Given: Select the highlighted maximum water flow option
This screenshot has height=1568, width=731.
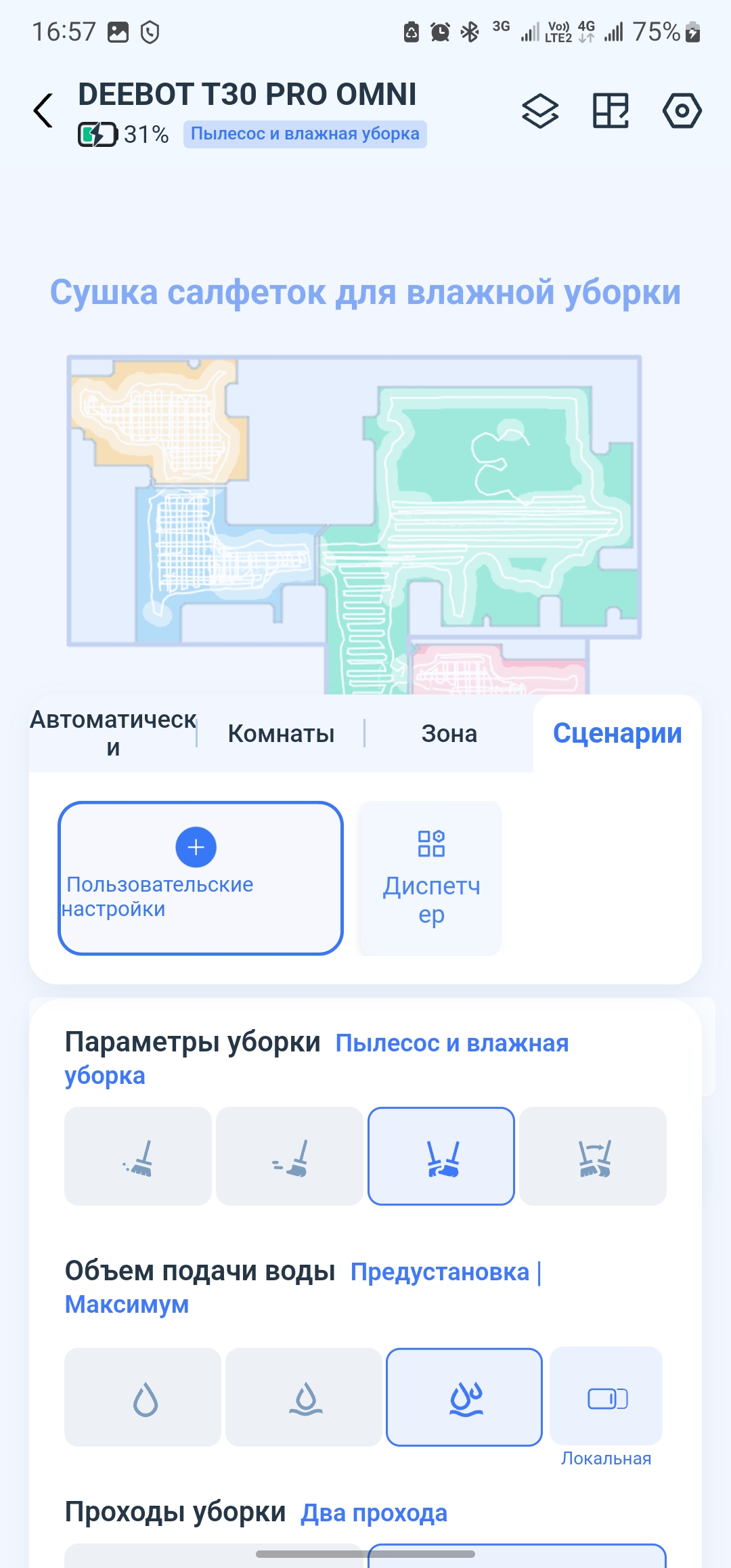Looking at the screenshot, I should pyautogui.click(x=464, y=1397).
